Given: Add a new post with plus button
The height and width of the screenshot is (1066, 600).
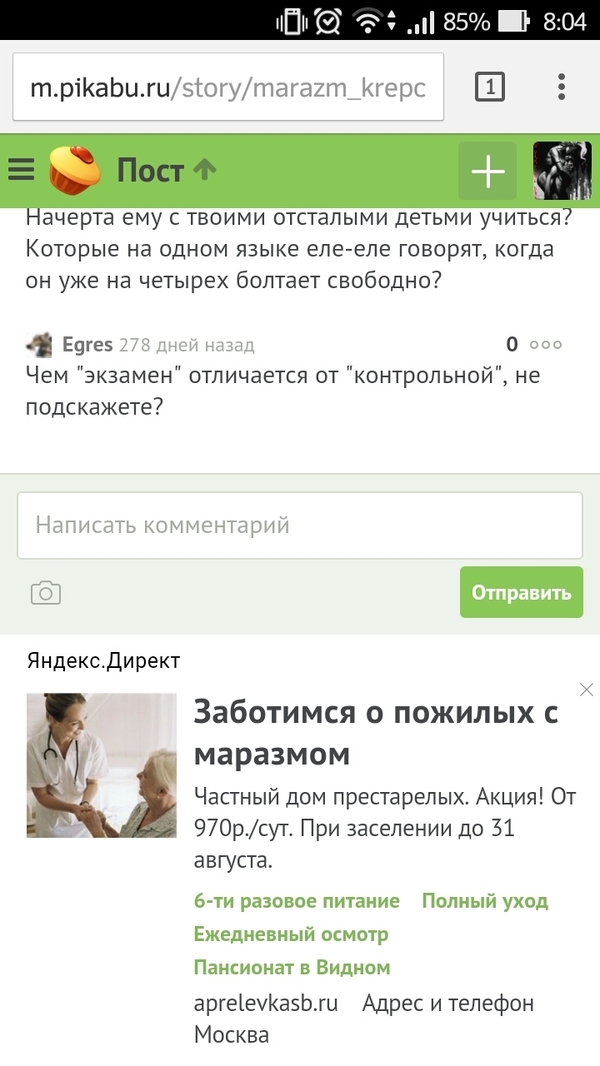Looking at the screenshot, I should click(x=487, y=171).
